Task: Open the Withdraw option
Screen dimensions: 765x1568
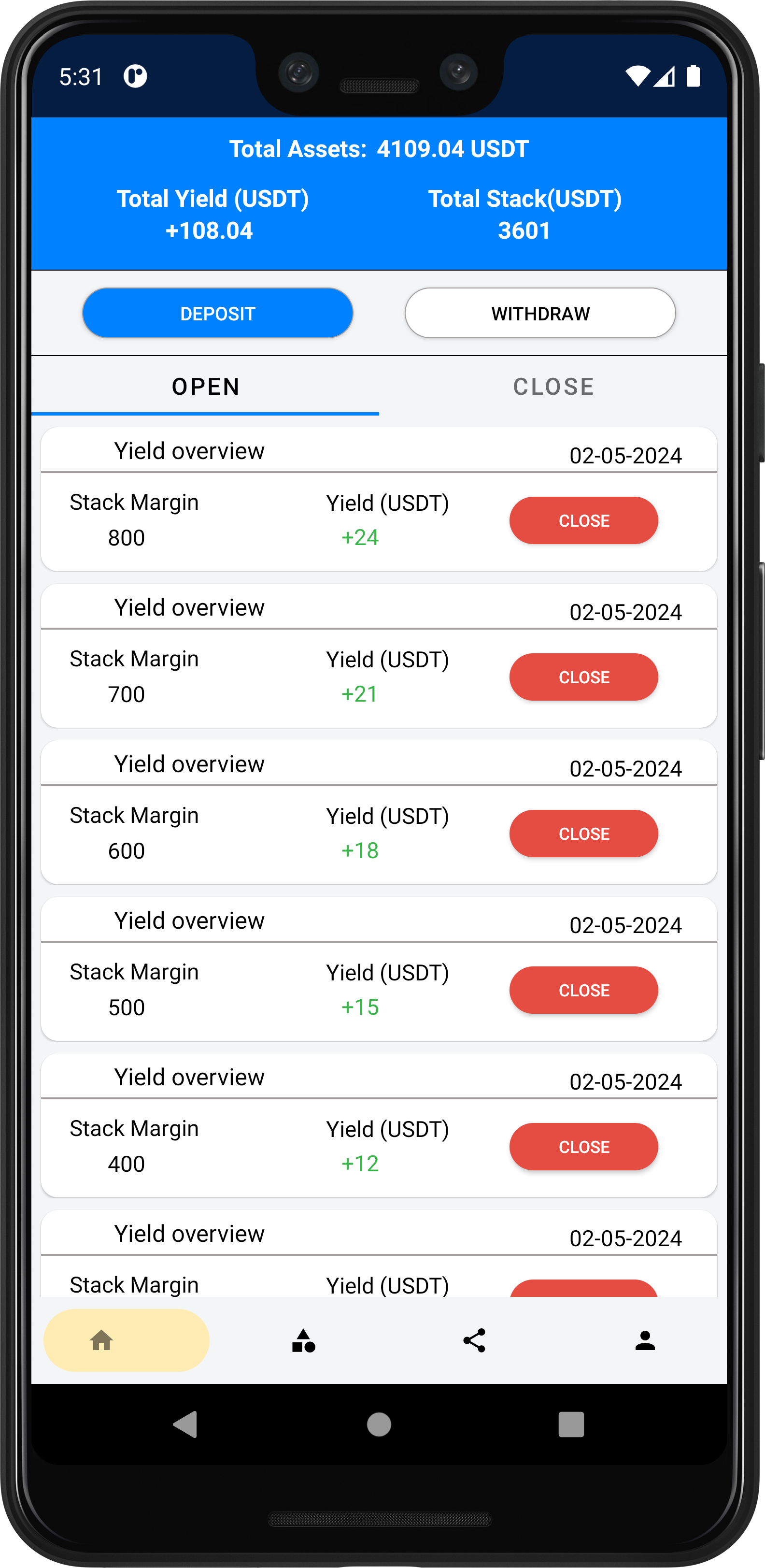Action: [540, 313]
